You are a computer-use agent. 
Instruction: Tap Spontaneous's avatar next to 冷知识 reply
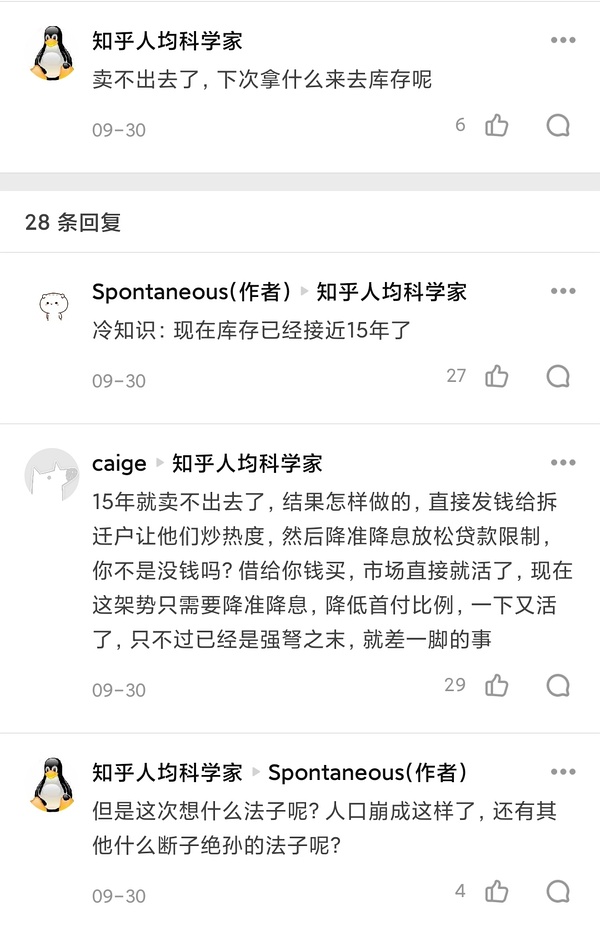51,304
